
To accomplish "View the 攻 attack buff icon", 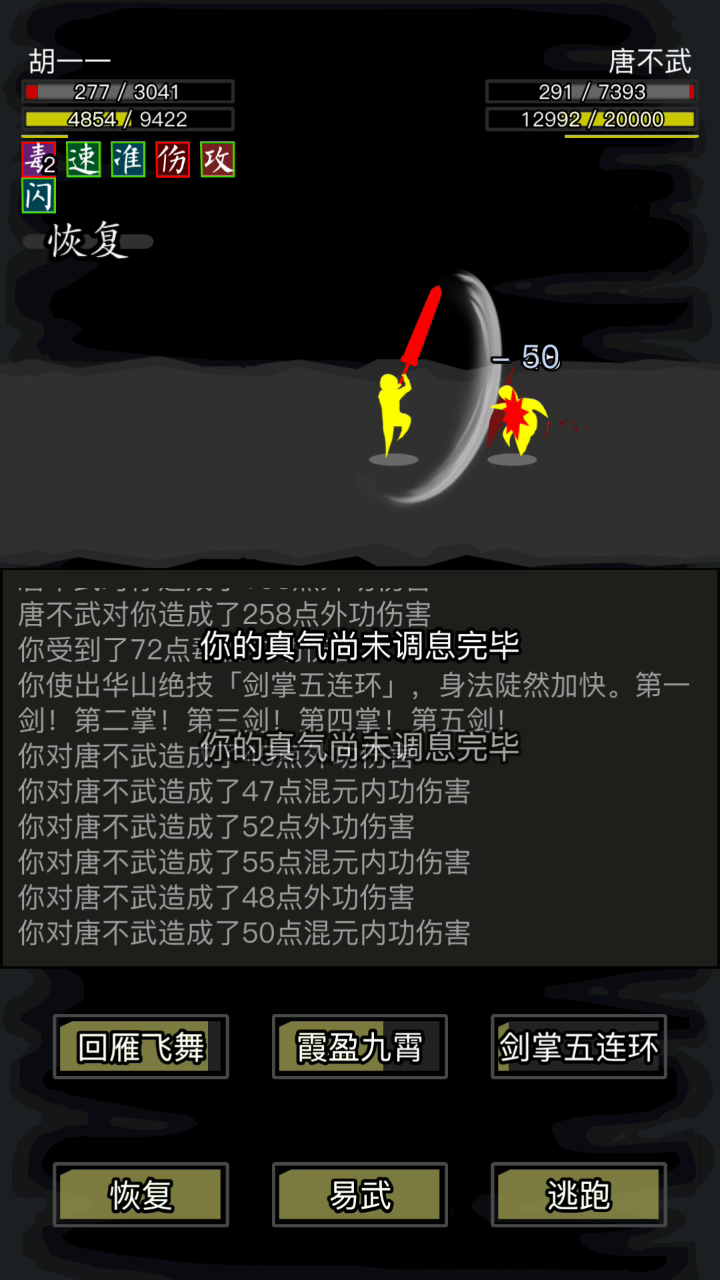I will pos(217,159).
